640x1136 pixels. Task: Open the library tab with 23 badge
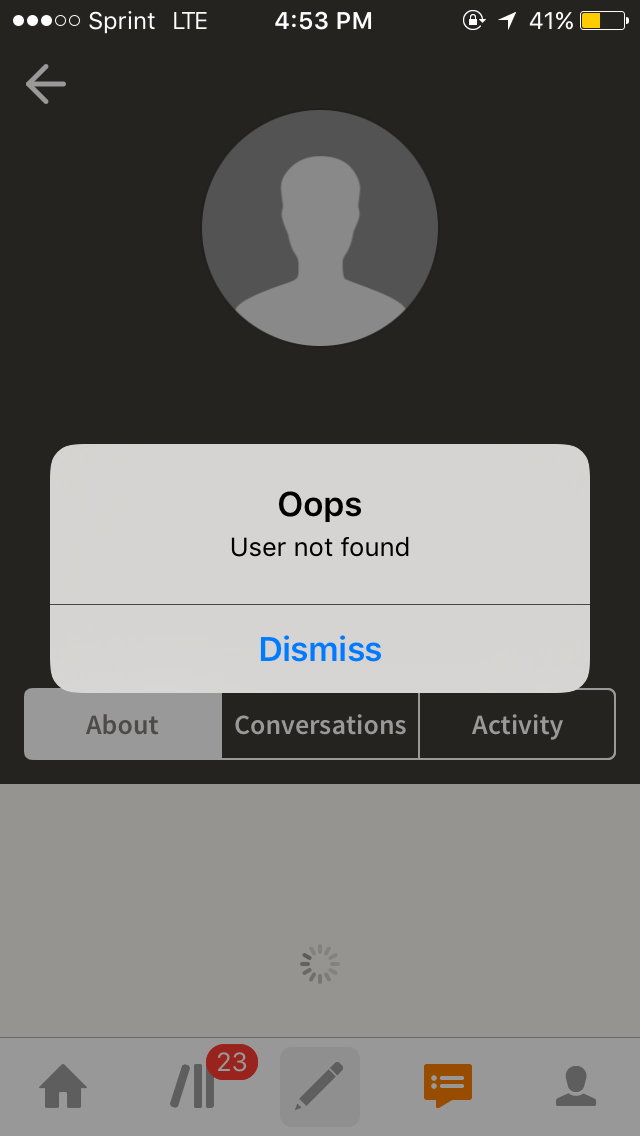click(x=194, y=1086)
